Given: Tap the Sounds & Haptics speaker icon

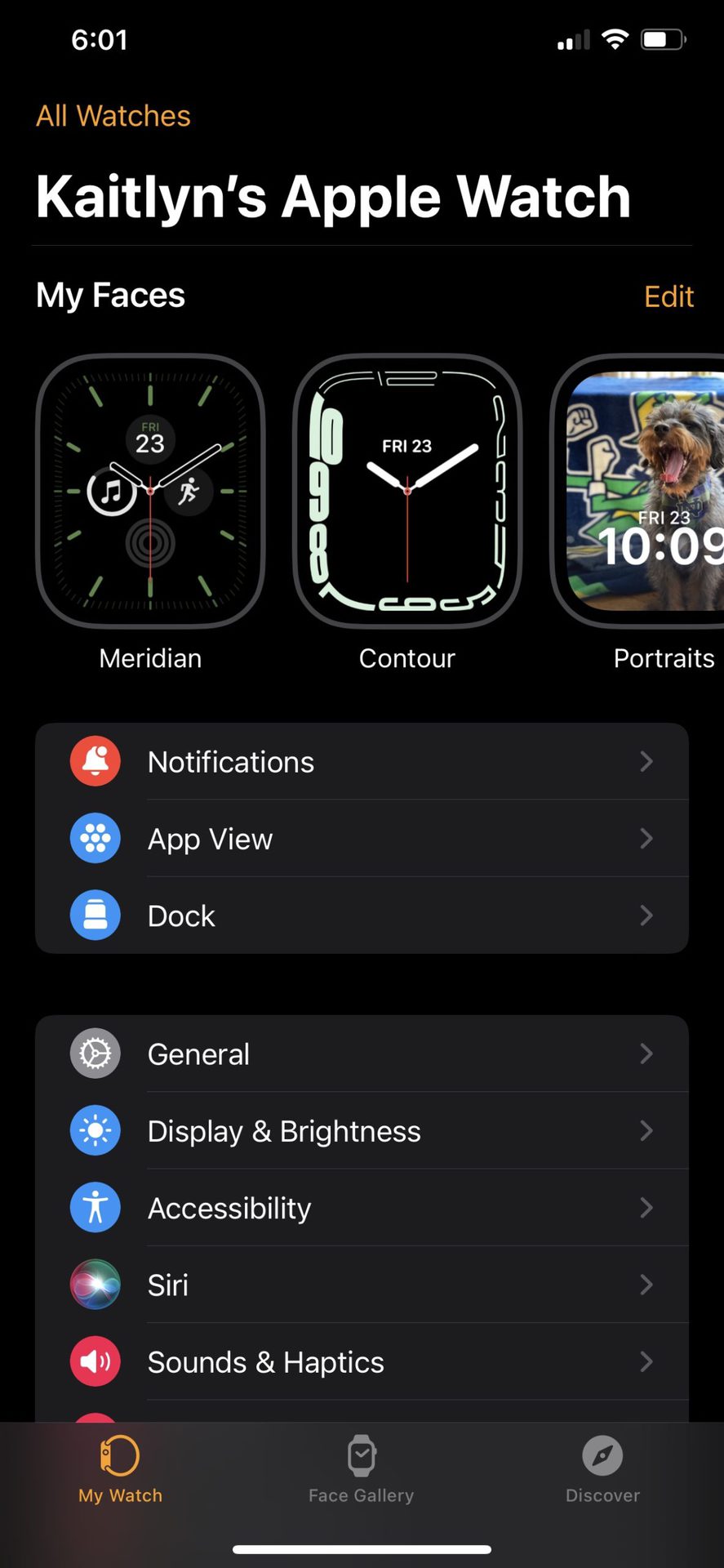Looking at the screenshot, I should pos(95,1361).
